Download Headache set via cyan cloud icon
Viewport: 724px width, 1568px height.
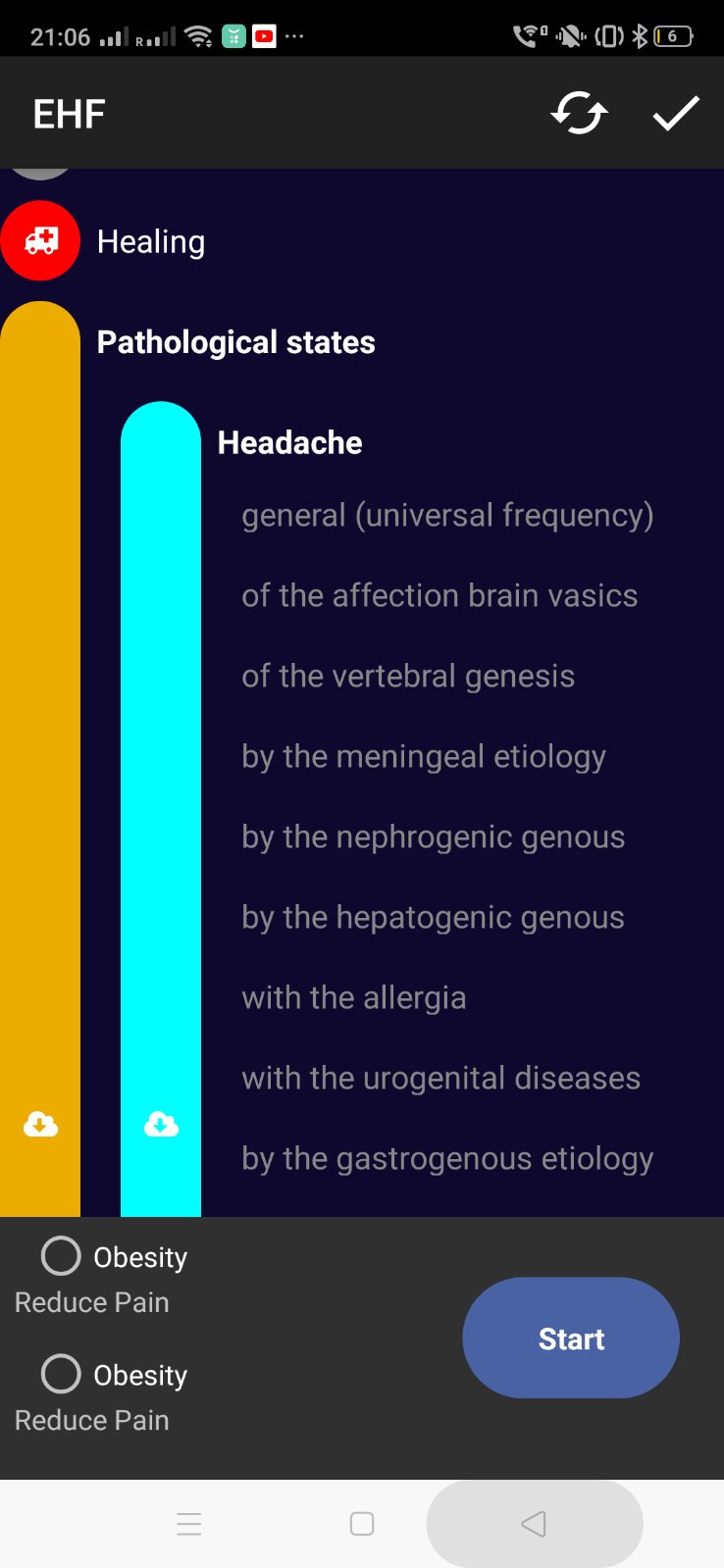pyautogui.click(x=161, y=1124)
